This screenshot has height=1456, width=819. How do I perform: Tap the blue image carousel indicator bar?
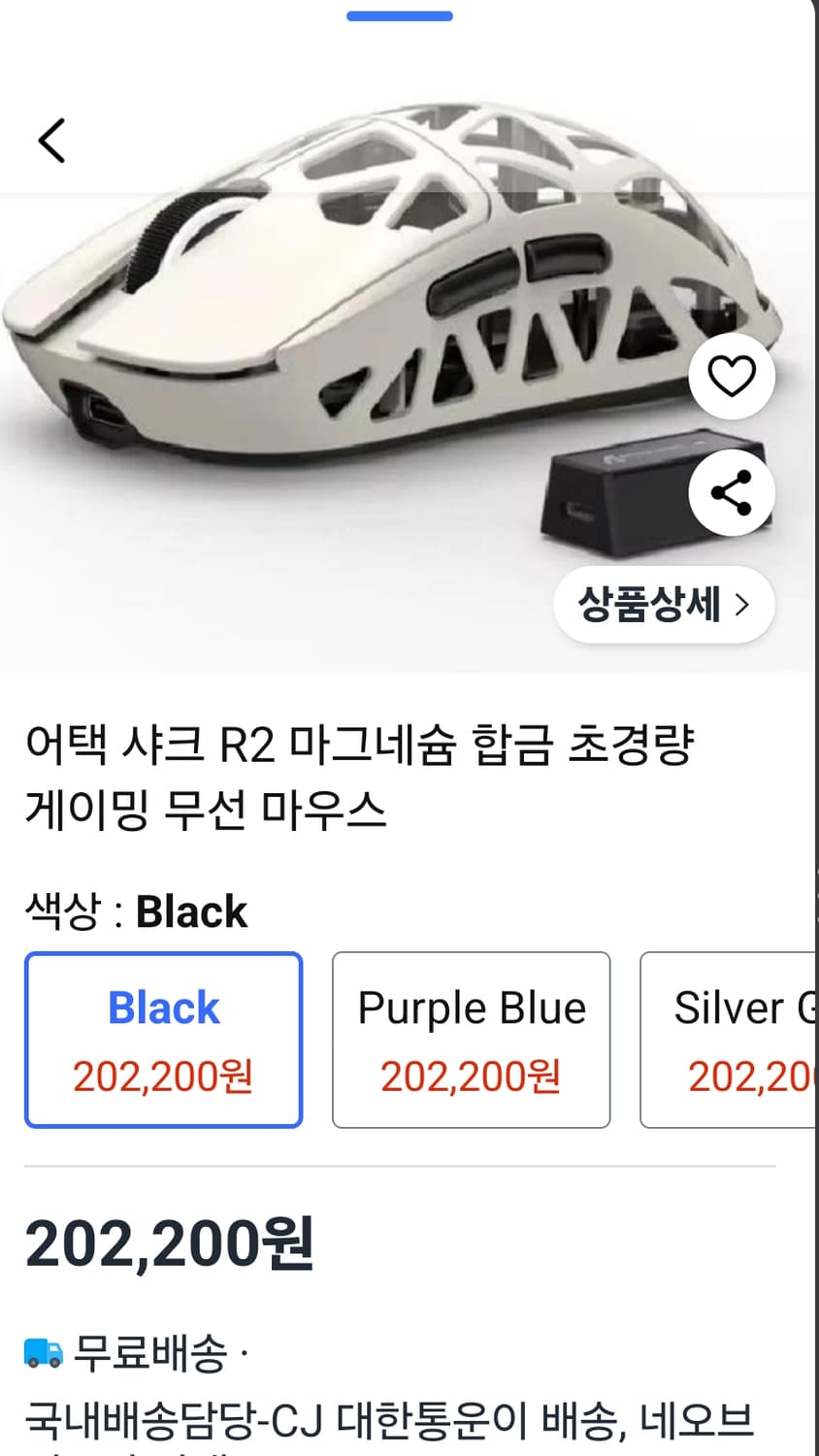398,15
